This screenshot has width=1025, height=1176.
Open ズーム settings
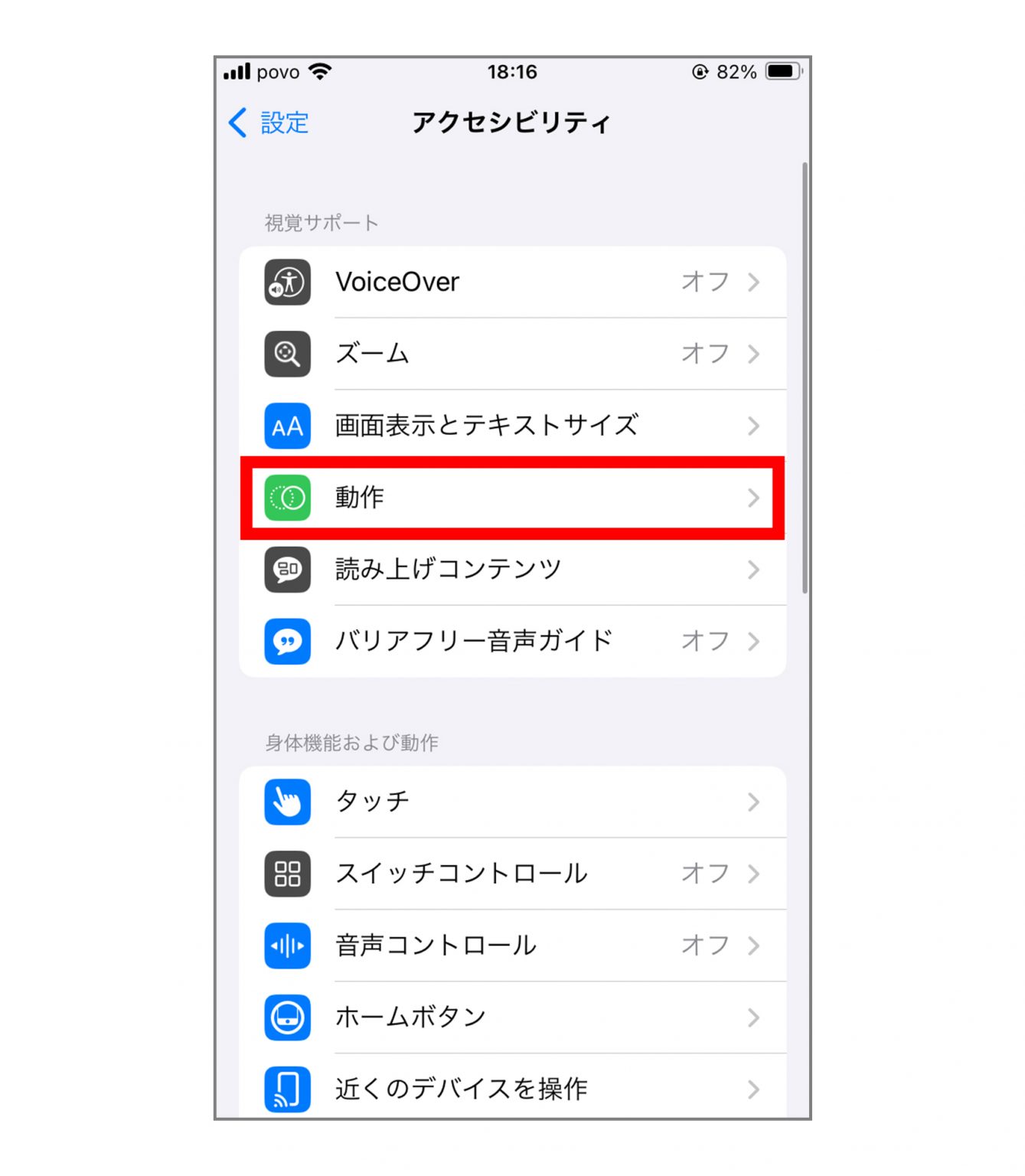click(511, 354)
